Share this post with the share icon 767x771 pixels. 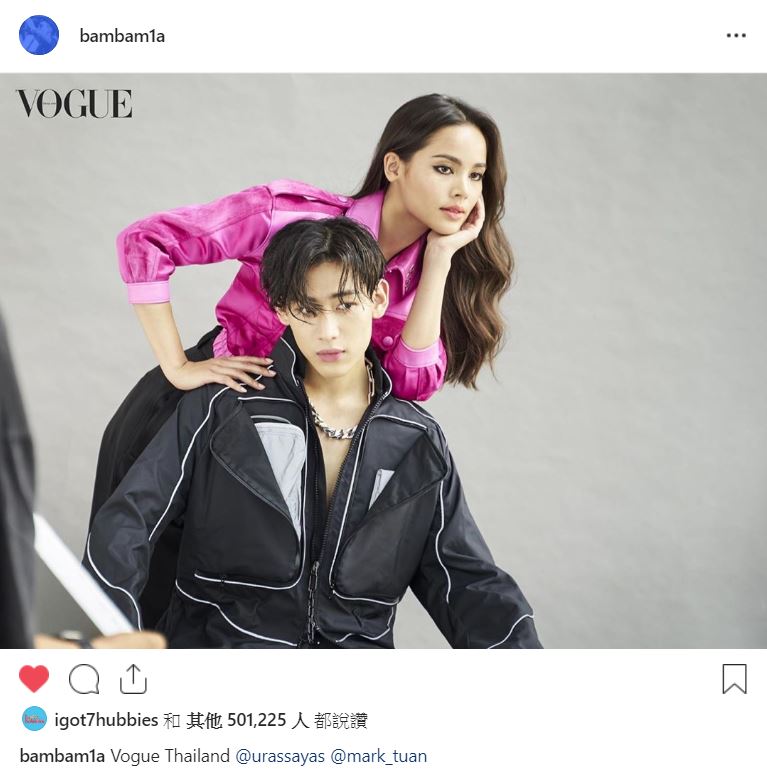coord(133,679)
